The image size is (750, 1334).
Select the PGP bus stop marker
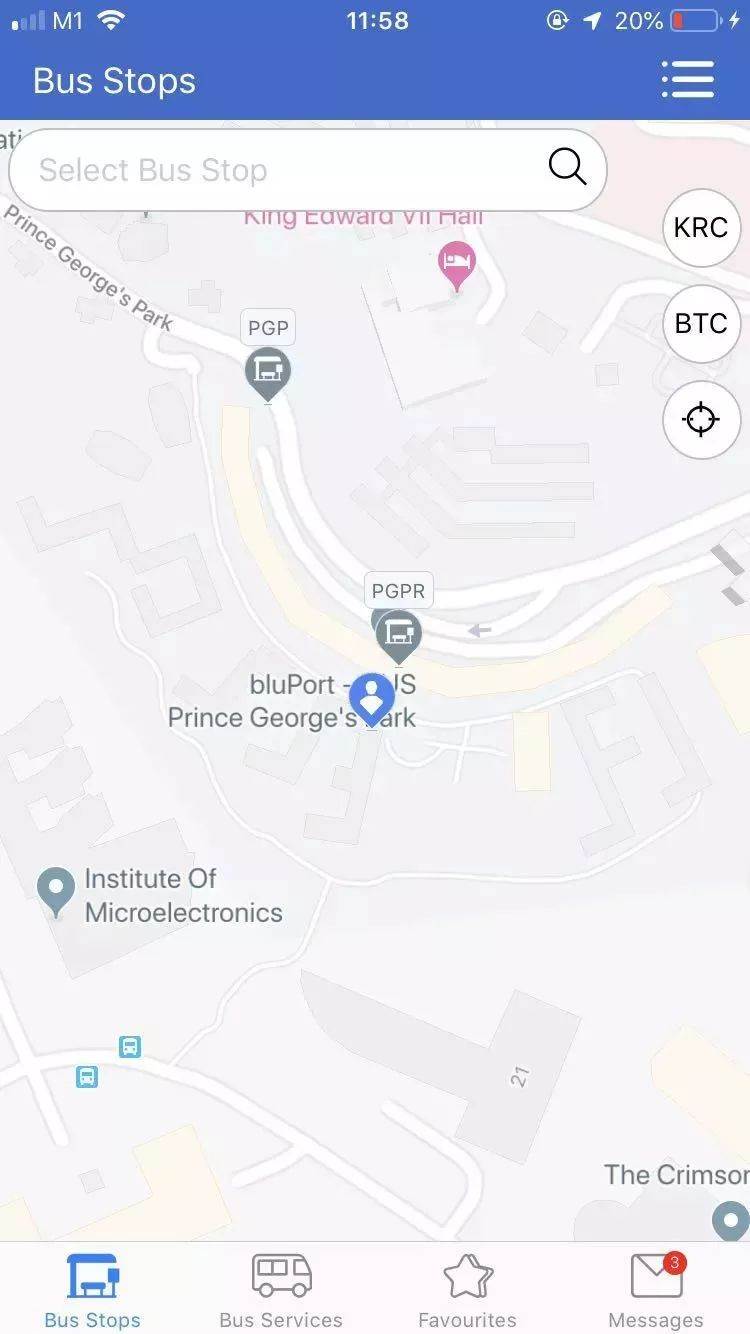267,371
